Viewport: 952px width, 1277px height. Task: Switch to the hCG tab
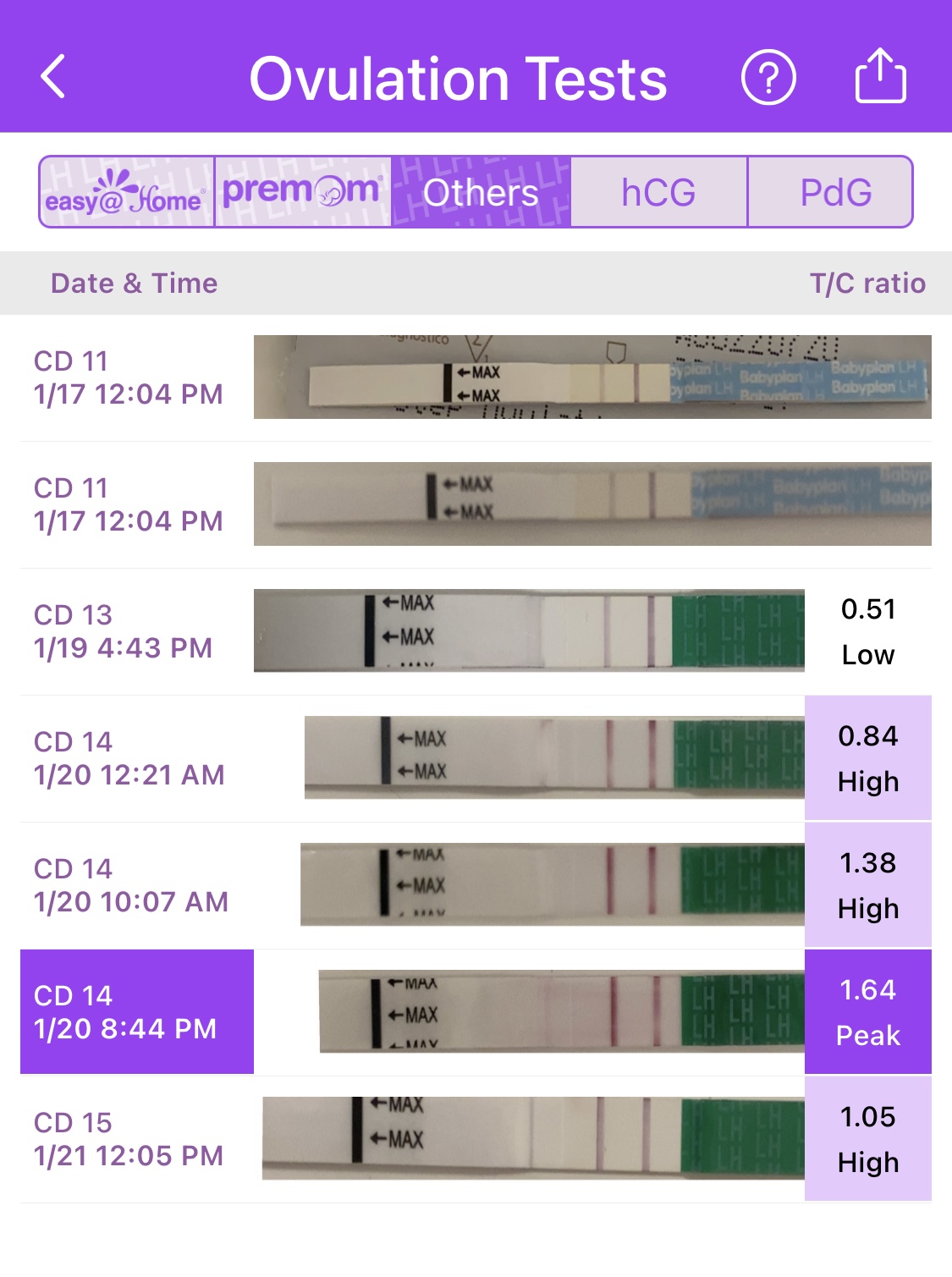[658, 192]
